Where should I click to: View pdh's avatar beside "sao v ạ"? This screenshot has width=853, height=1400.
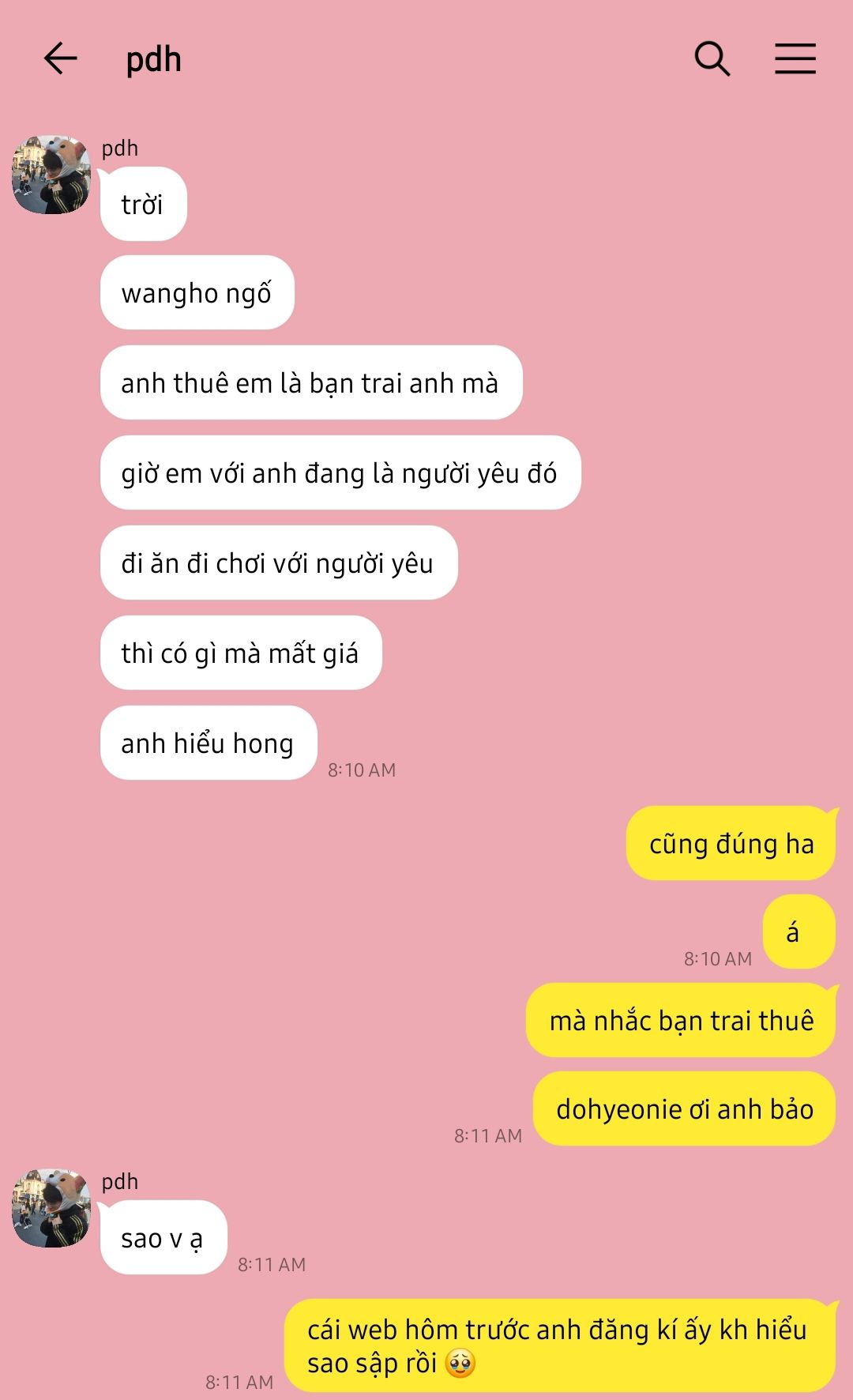[51, 1208]
